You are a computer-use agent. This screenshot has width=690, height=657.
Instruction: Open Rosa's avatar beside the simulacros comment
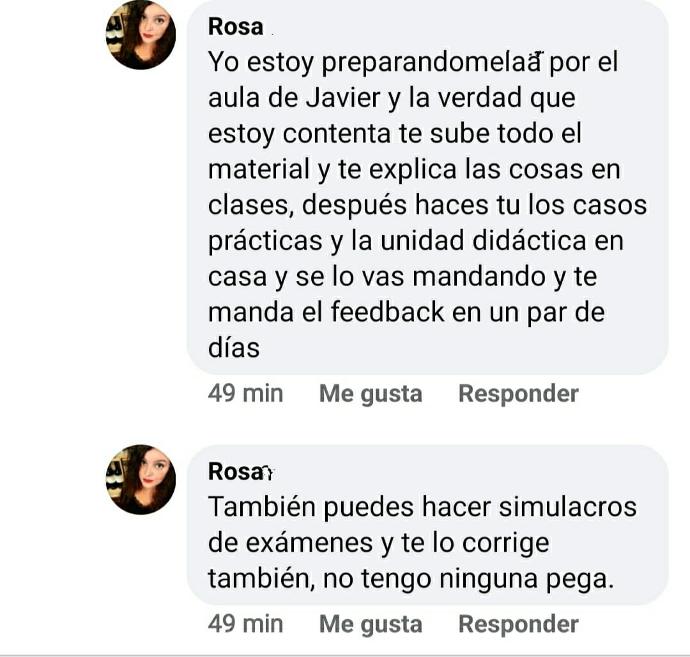[141, 480]
